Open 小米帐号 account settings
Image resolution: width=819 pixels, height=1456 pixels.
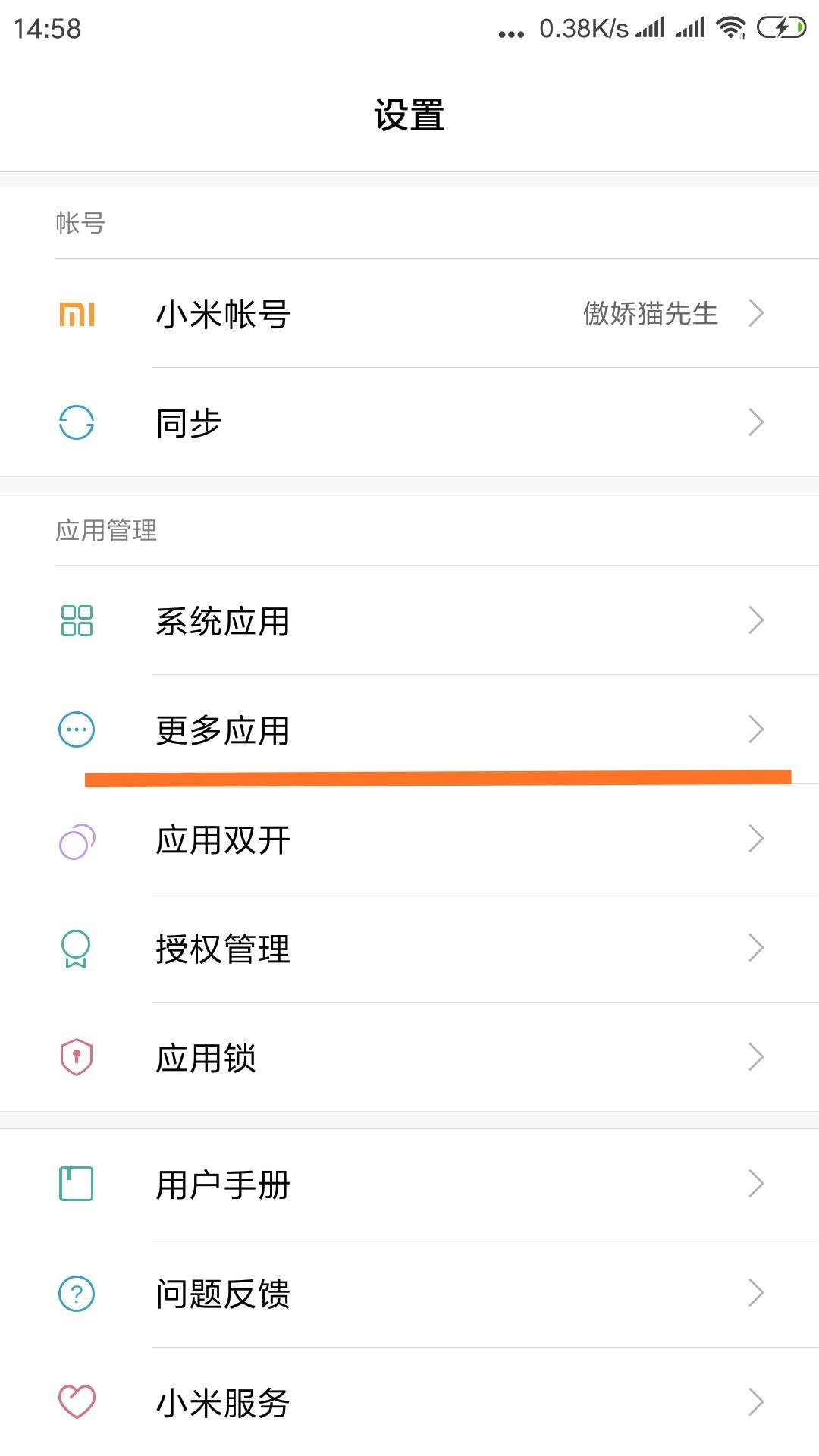click(x=409, y=313)
